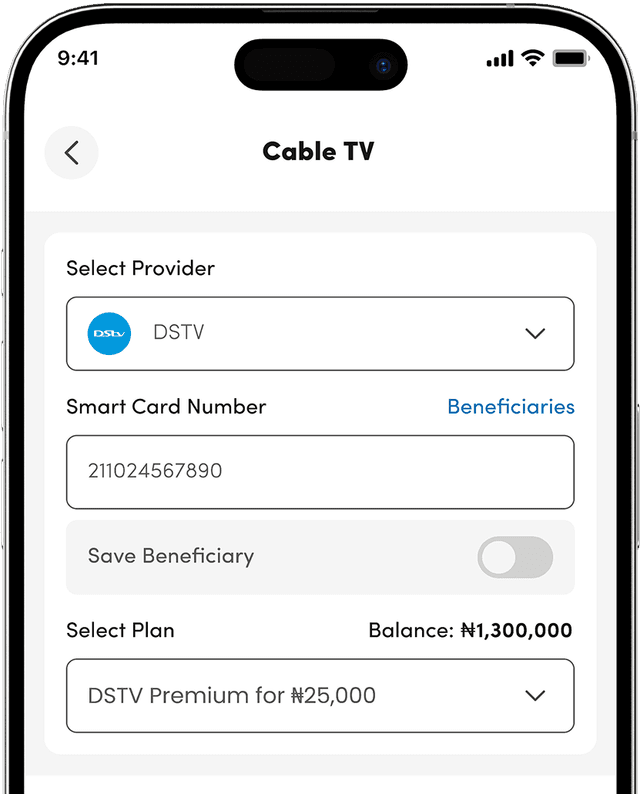Image resolution: width=640 pixels, height=794 pixels.
Task: Open the Beneficiaries list
Action: 510,407
